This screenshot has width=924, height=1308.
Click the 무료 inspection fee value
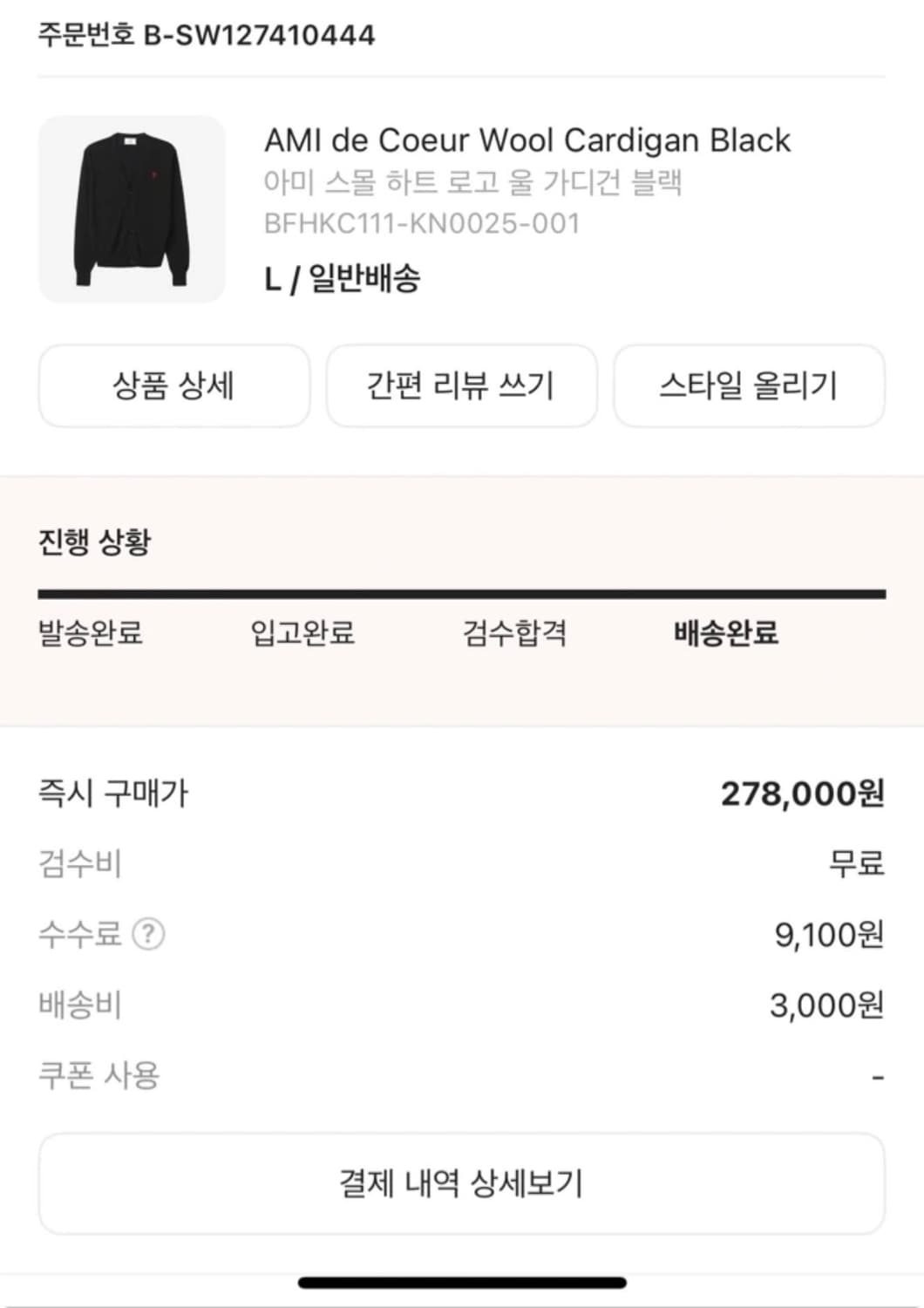(x=858, y=864)
